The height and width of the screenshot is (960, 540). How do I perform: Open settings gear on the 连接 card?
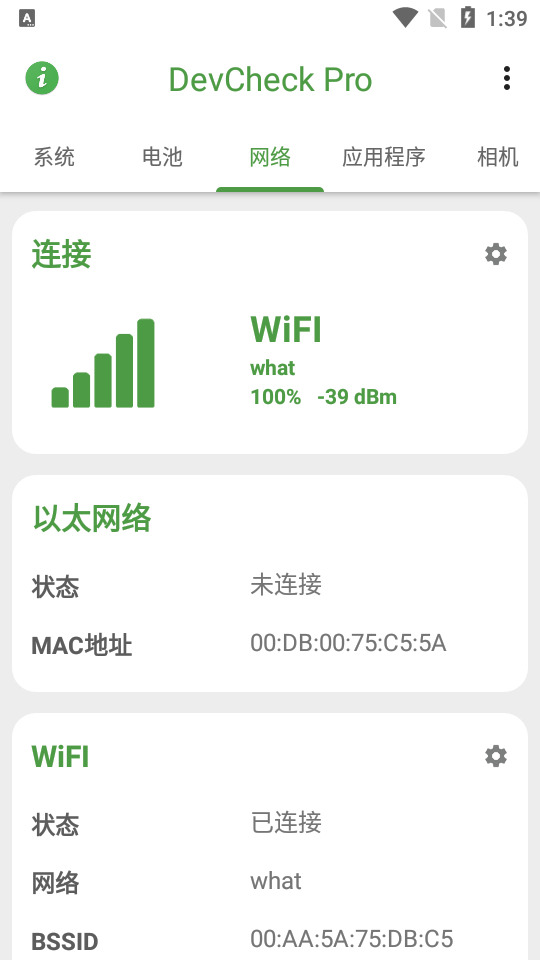tap(496, 254)
